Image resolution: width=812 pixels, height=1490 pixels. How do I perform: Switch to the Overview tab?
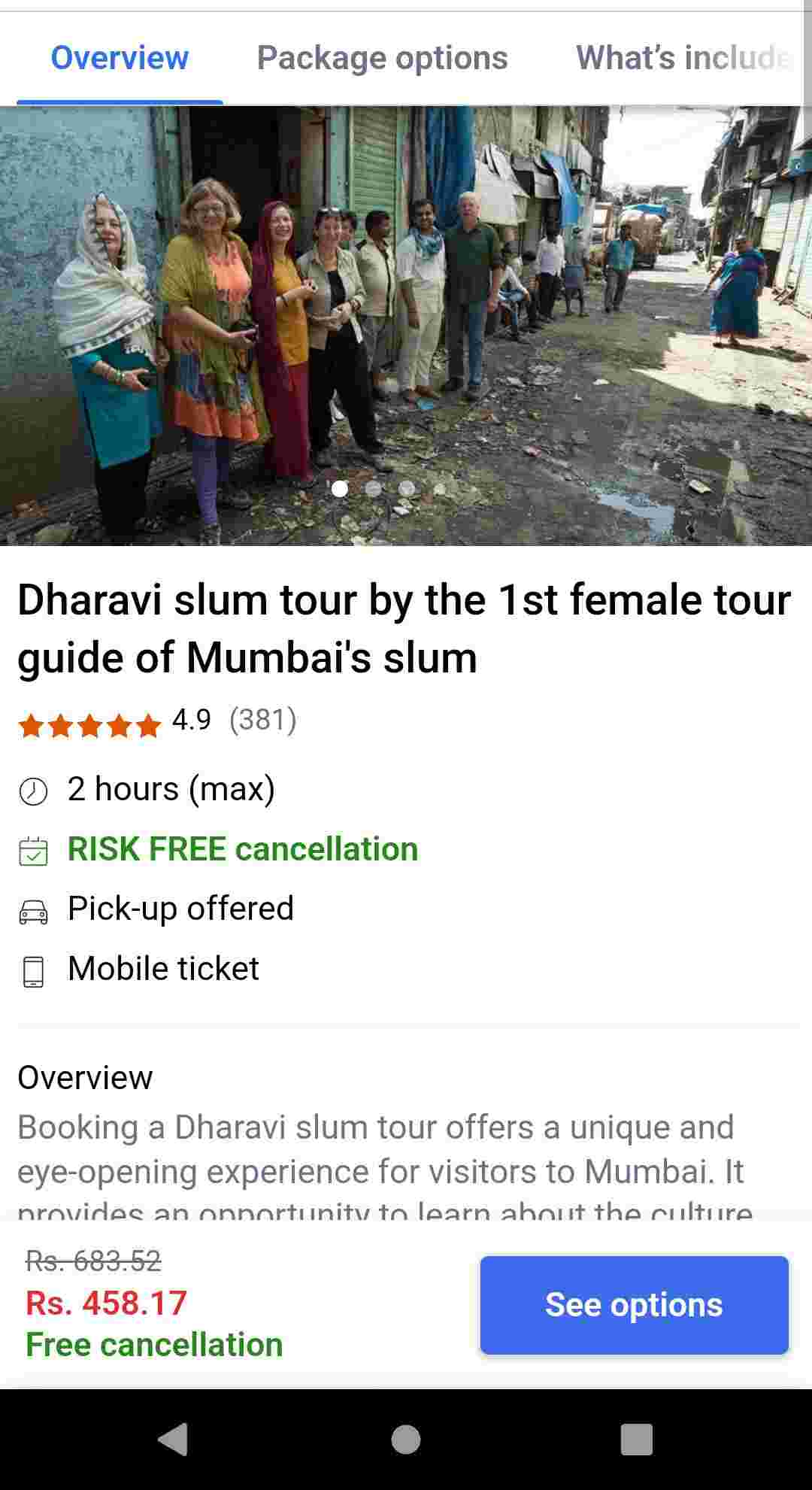(119, 58)
